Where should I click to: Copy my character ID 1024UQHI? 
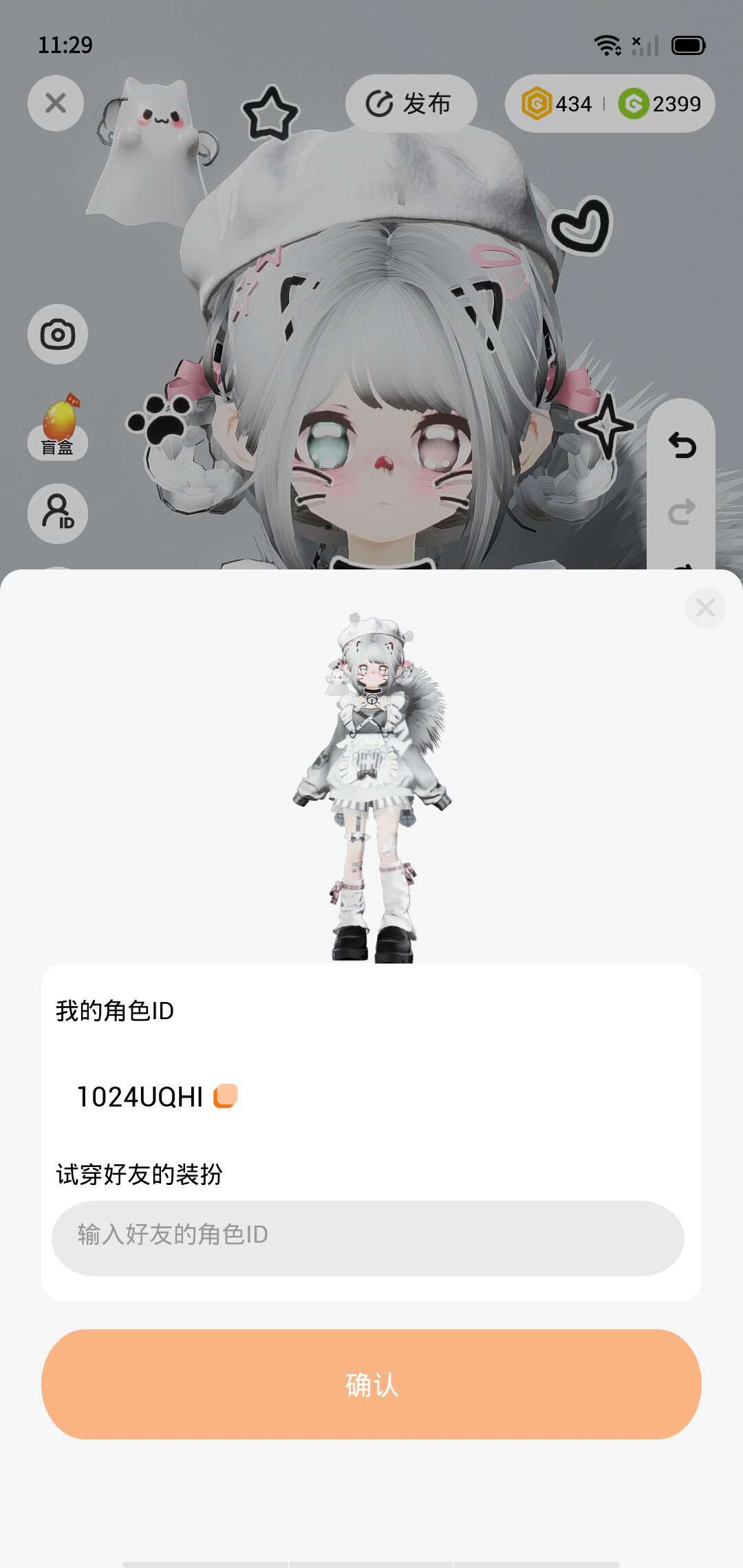pyautogui.click(x=226, y=1096)
